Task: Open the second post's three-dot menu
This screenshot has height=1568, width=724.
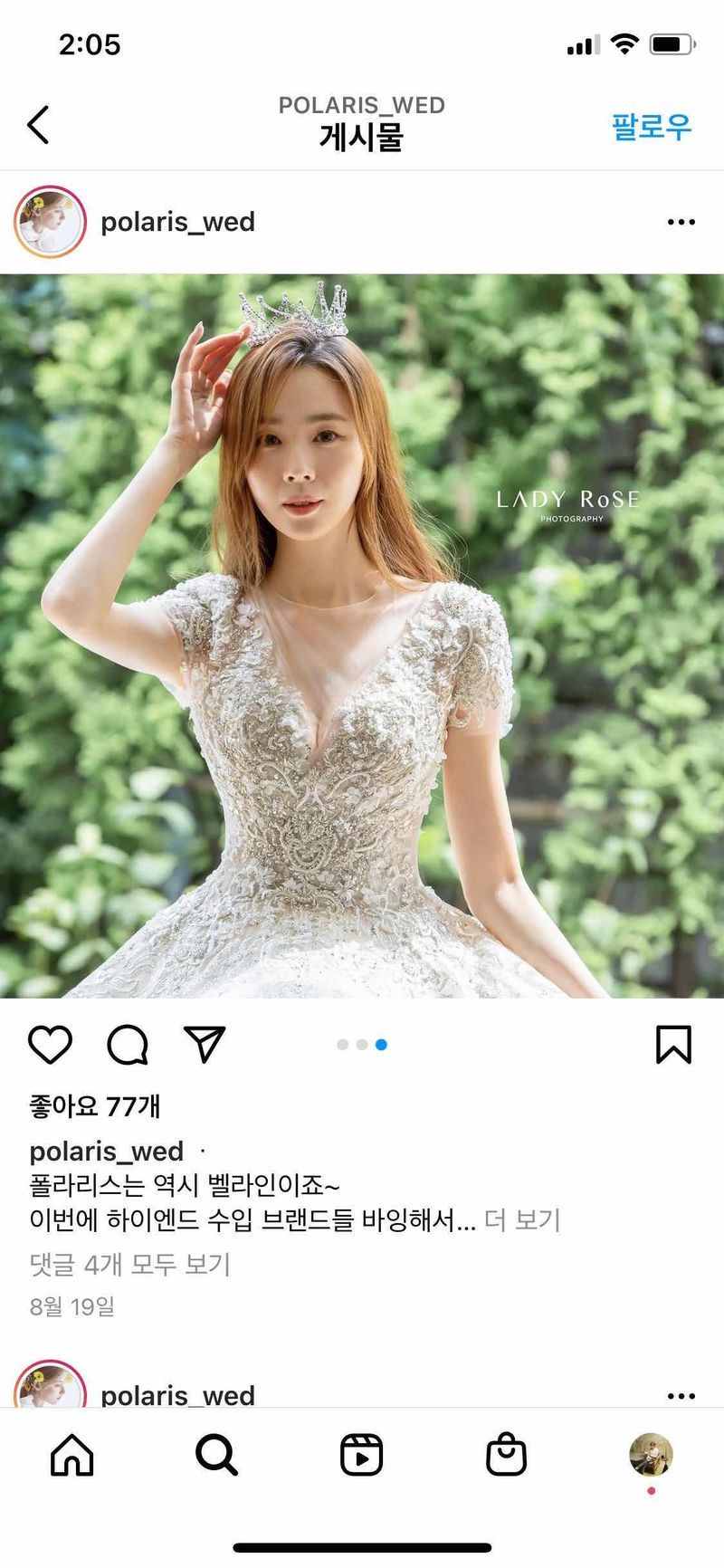Action: 681,1395
